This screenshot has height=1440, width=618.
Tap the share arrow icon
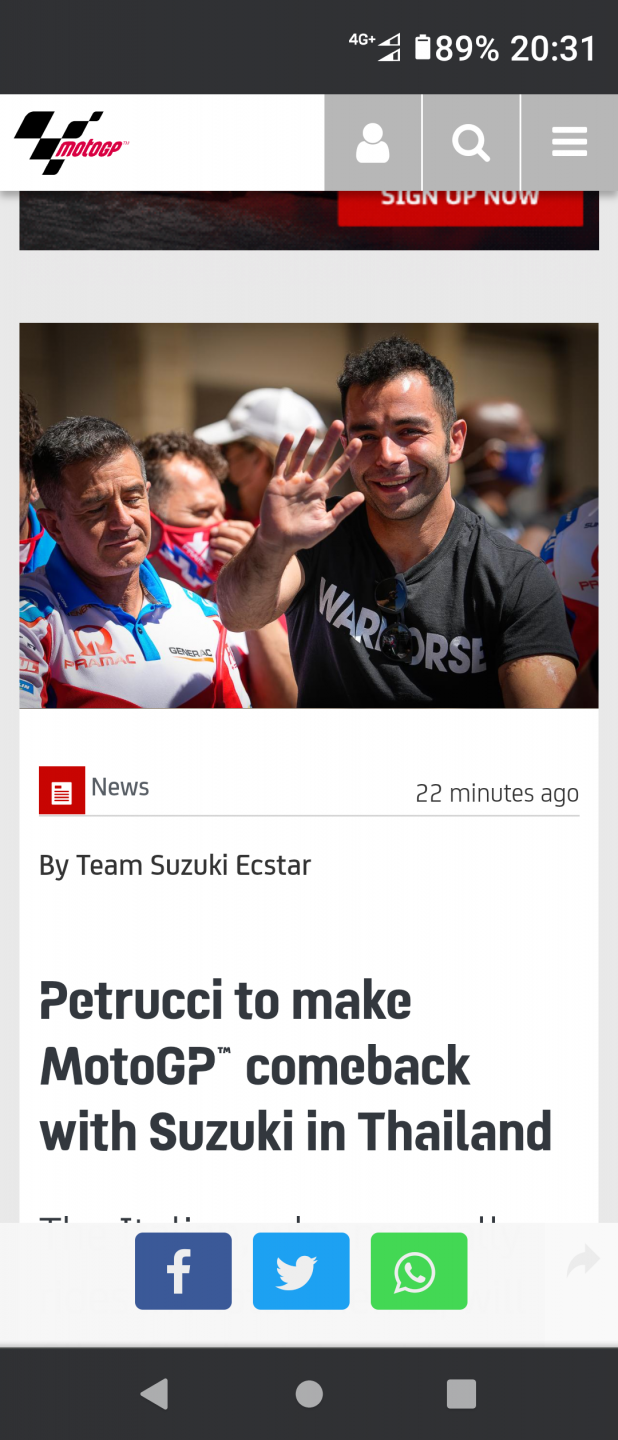pos(582,1261)
